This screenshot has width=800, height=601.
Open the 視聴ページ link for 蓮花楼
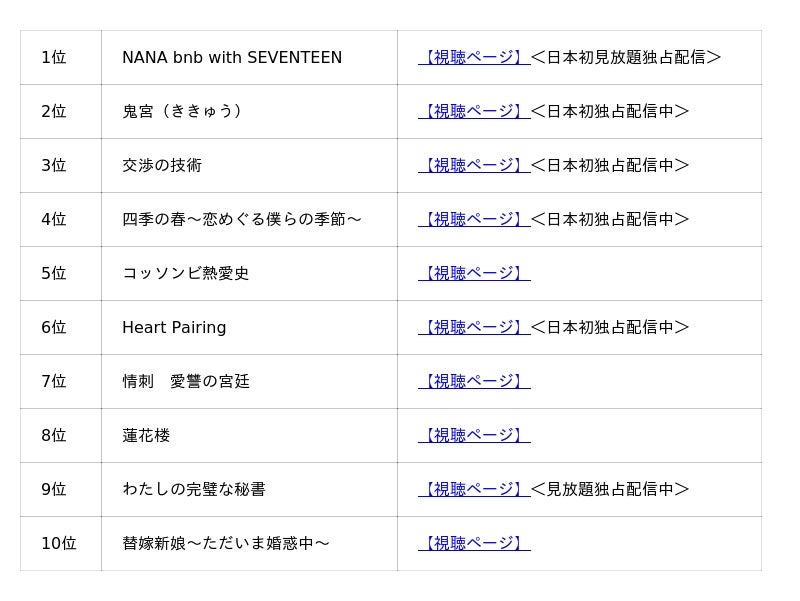coord(474,435)
